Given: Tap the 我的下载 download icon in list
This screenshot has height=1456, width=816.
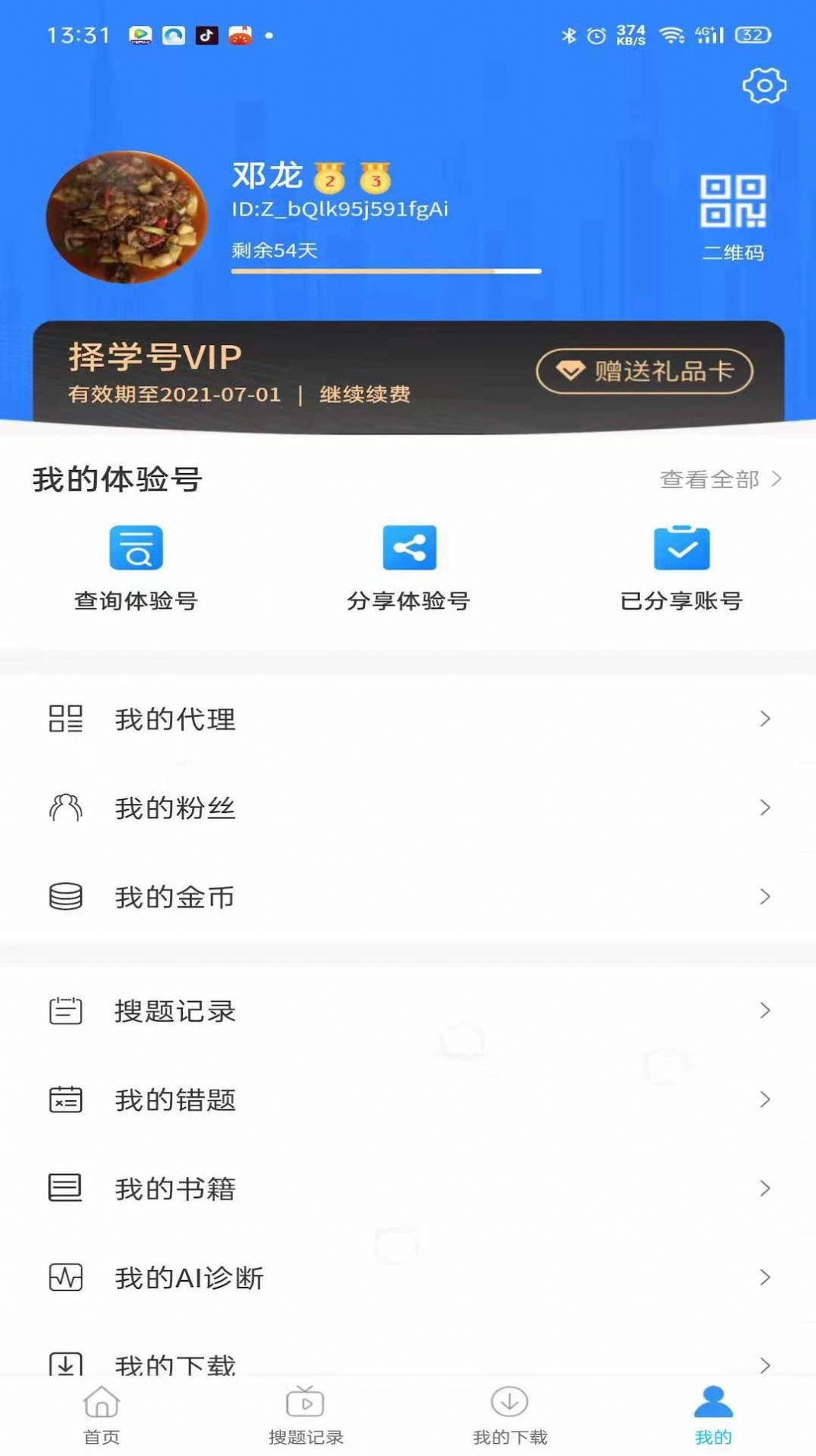Looking at the screenshot, I should 66,1364.
